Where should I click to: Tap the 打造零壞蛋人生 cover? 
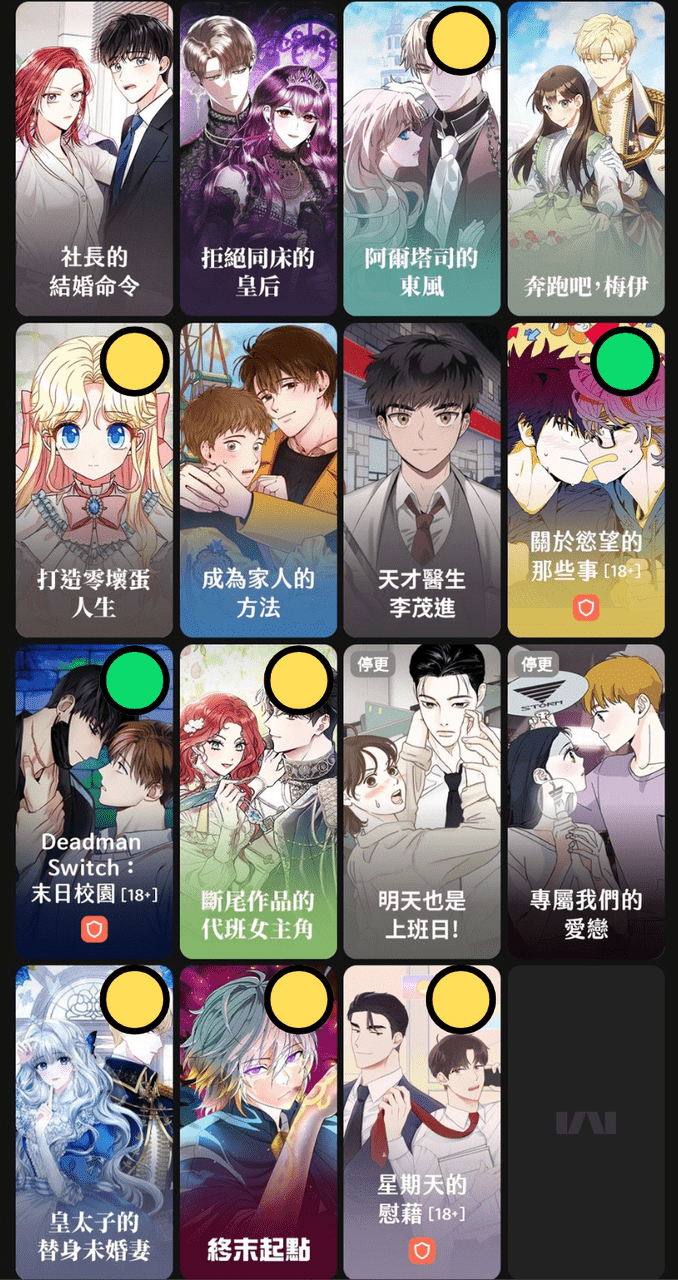click(94, 480)
